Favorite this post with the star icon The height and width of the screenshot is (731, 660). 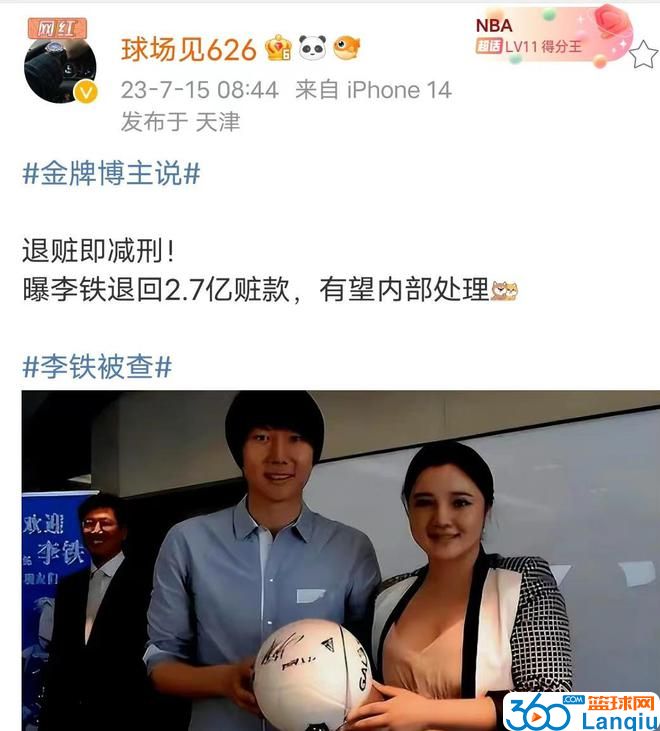point(642,53)
